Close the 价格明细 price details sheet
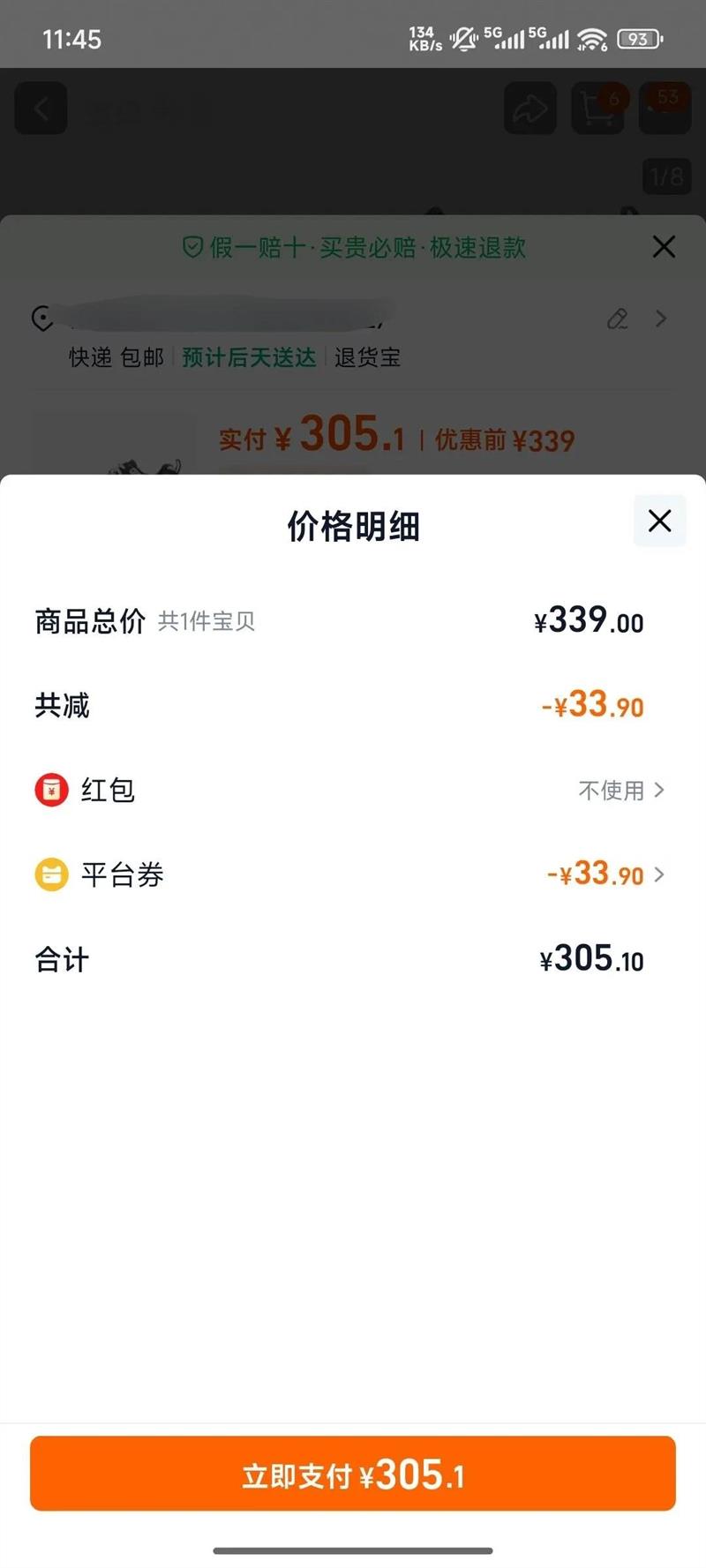The image size is (706, 1568). pyautogui.click(x=659, y=521)
